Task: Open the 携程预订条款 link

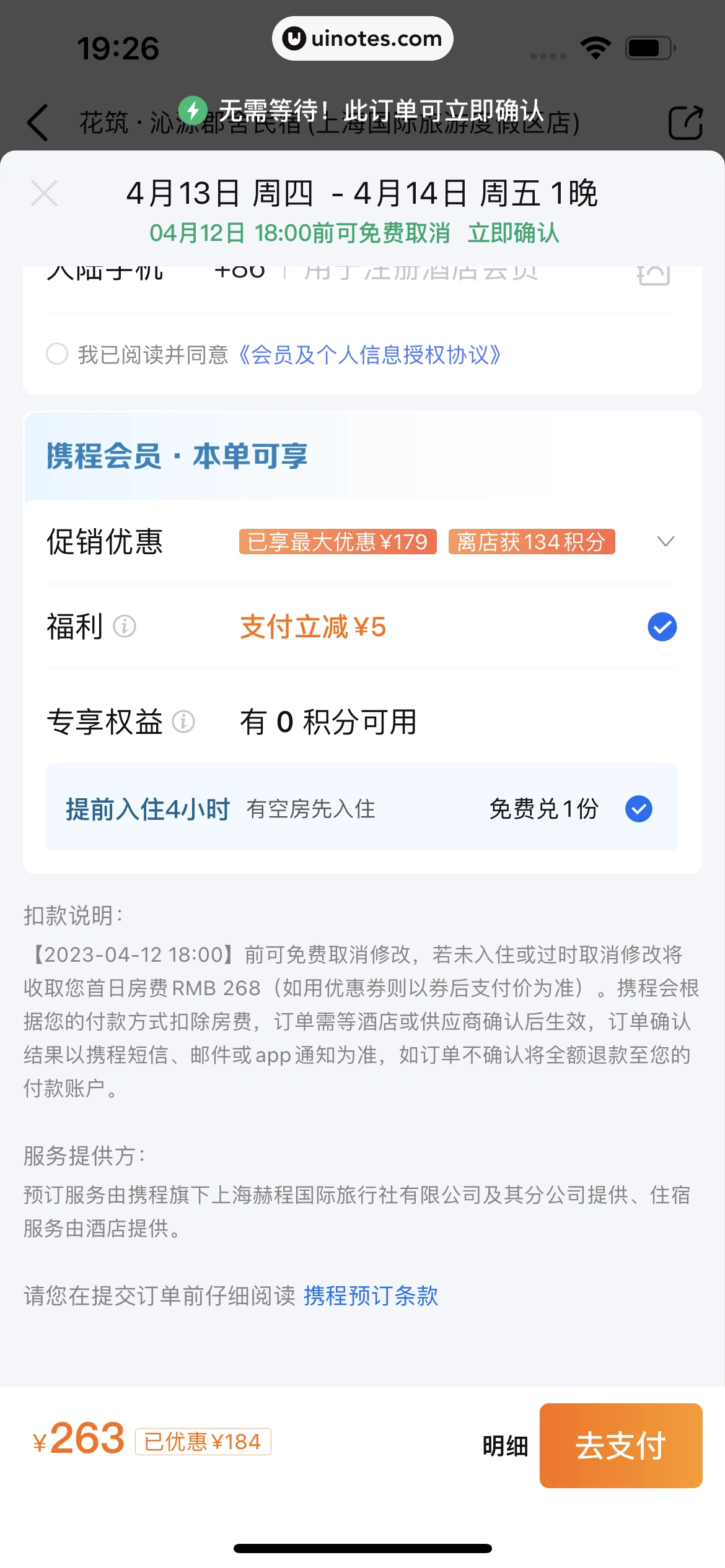Action: click(371, 1296)
